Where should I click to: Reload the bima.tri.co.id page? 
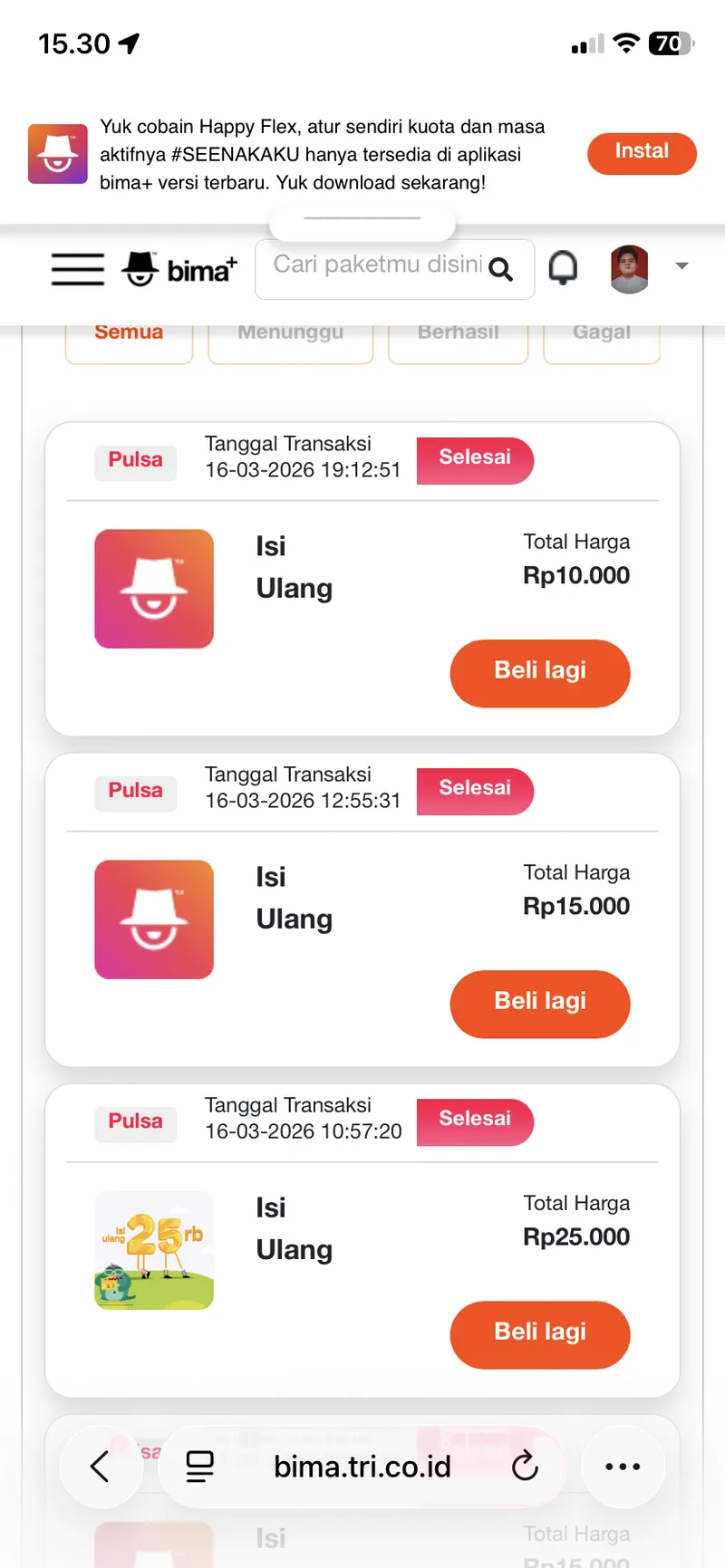click(525, 1466)
